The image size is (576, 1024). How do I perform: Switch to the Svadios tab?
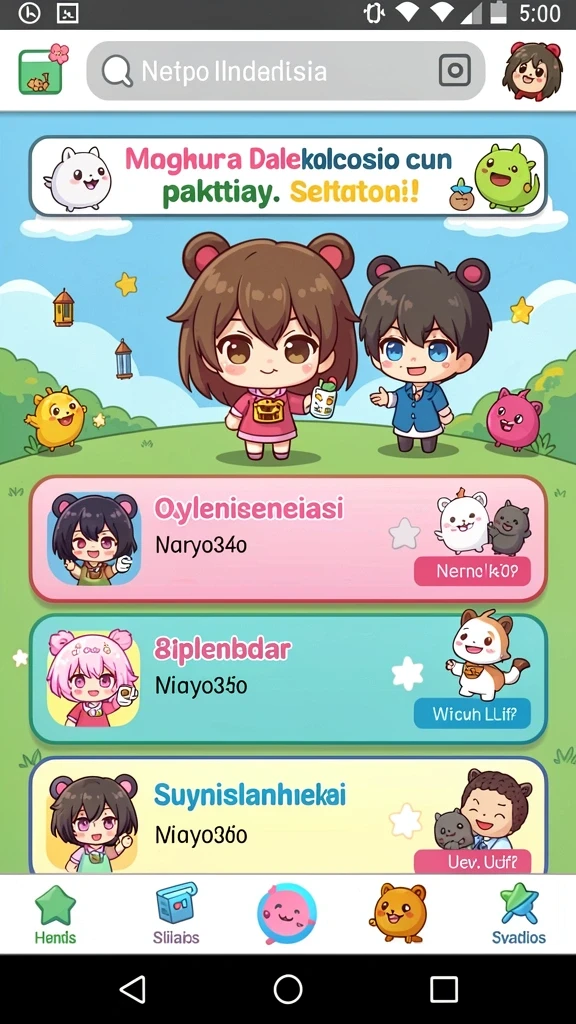pyautogui.click(x=519, y=916)
